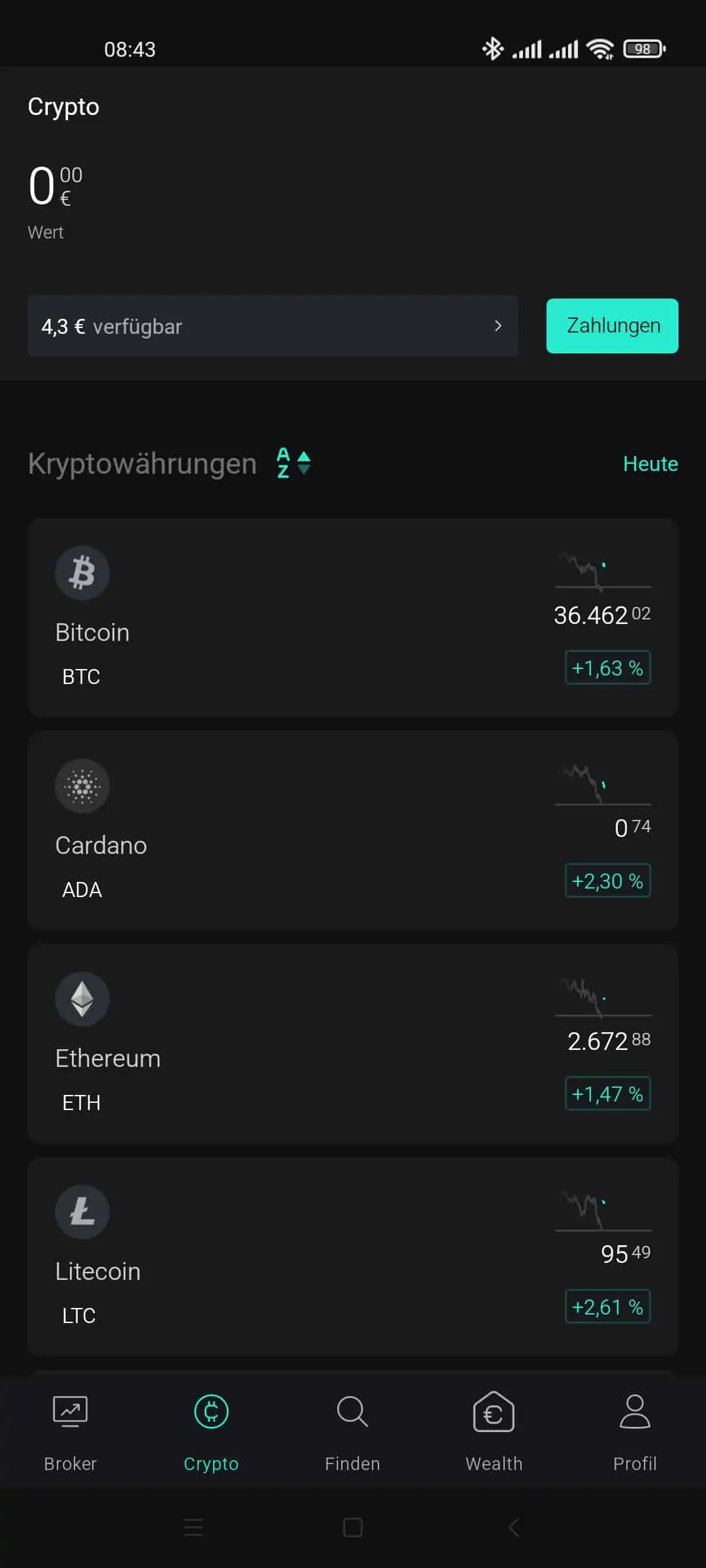Select the Crypto tab
Image resolution: width=706 pixels, height=1568 pixels.
211,1432
